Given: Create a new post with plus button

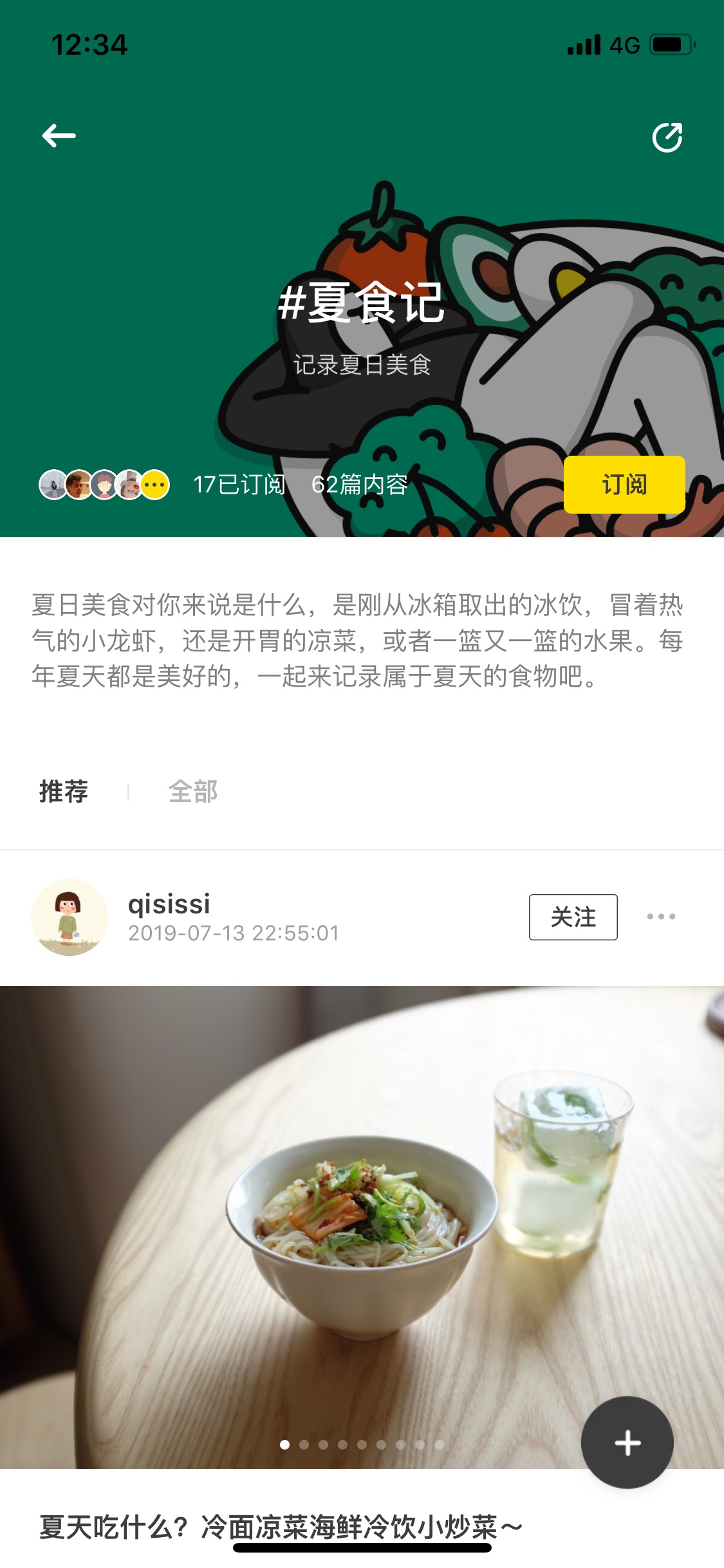Looking at the screenshot, I should pyautogui.click(x=627, y=1442).
